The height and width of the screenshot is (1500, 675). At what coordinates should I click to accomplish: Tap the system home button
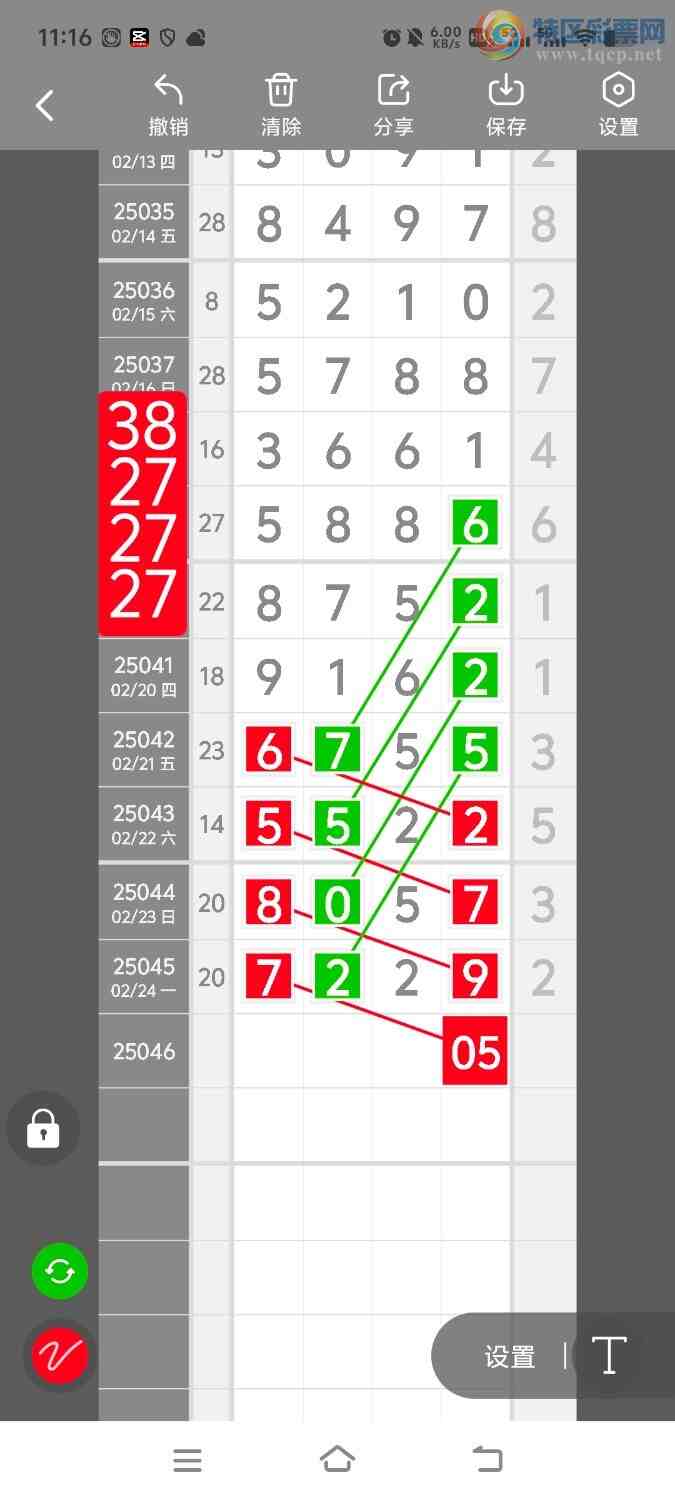337,1460
